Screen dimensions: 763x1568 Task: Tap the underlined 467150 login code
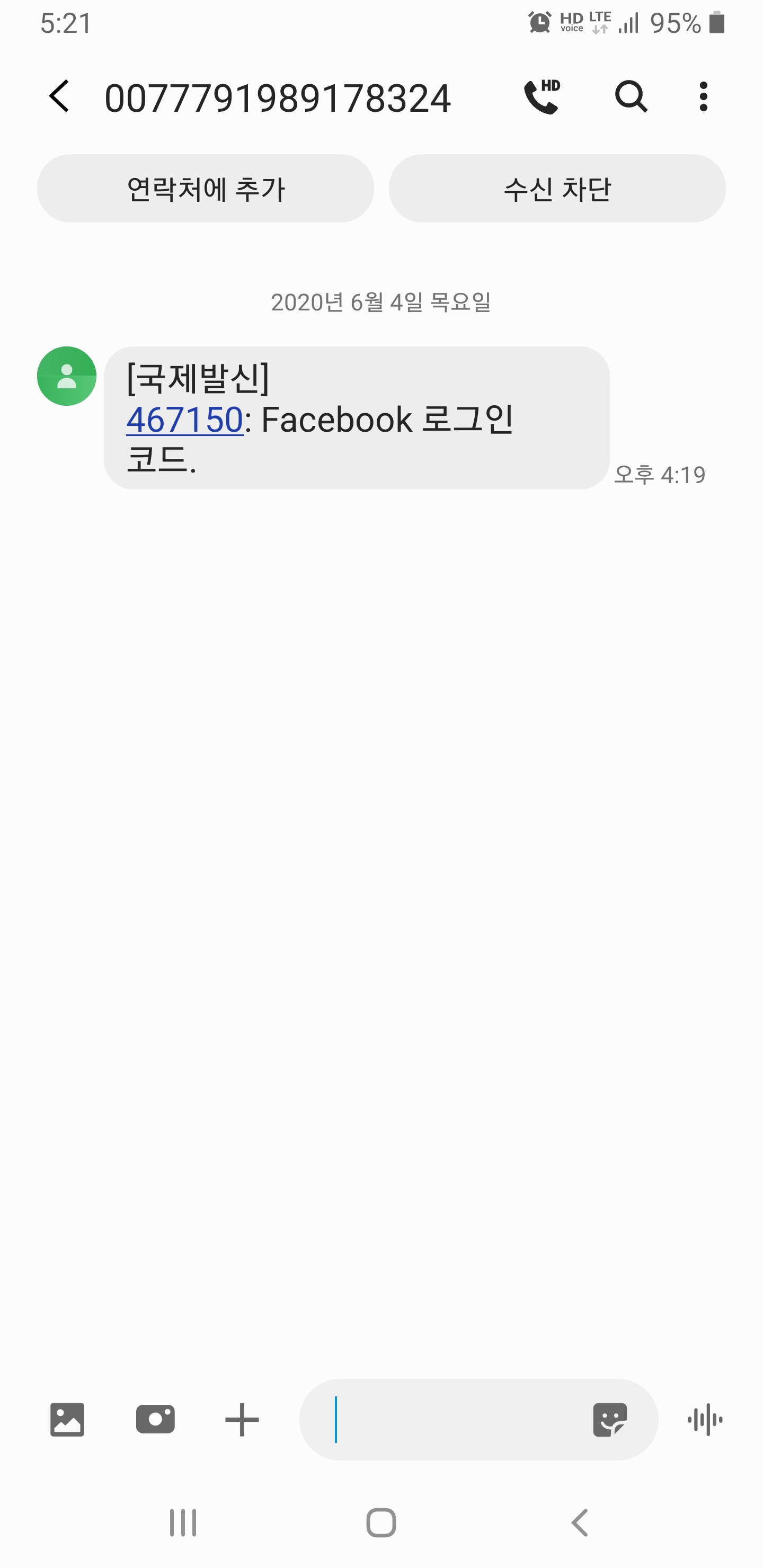click(184, 420)
